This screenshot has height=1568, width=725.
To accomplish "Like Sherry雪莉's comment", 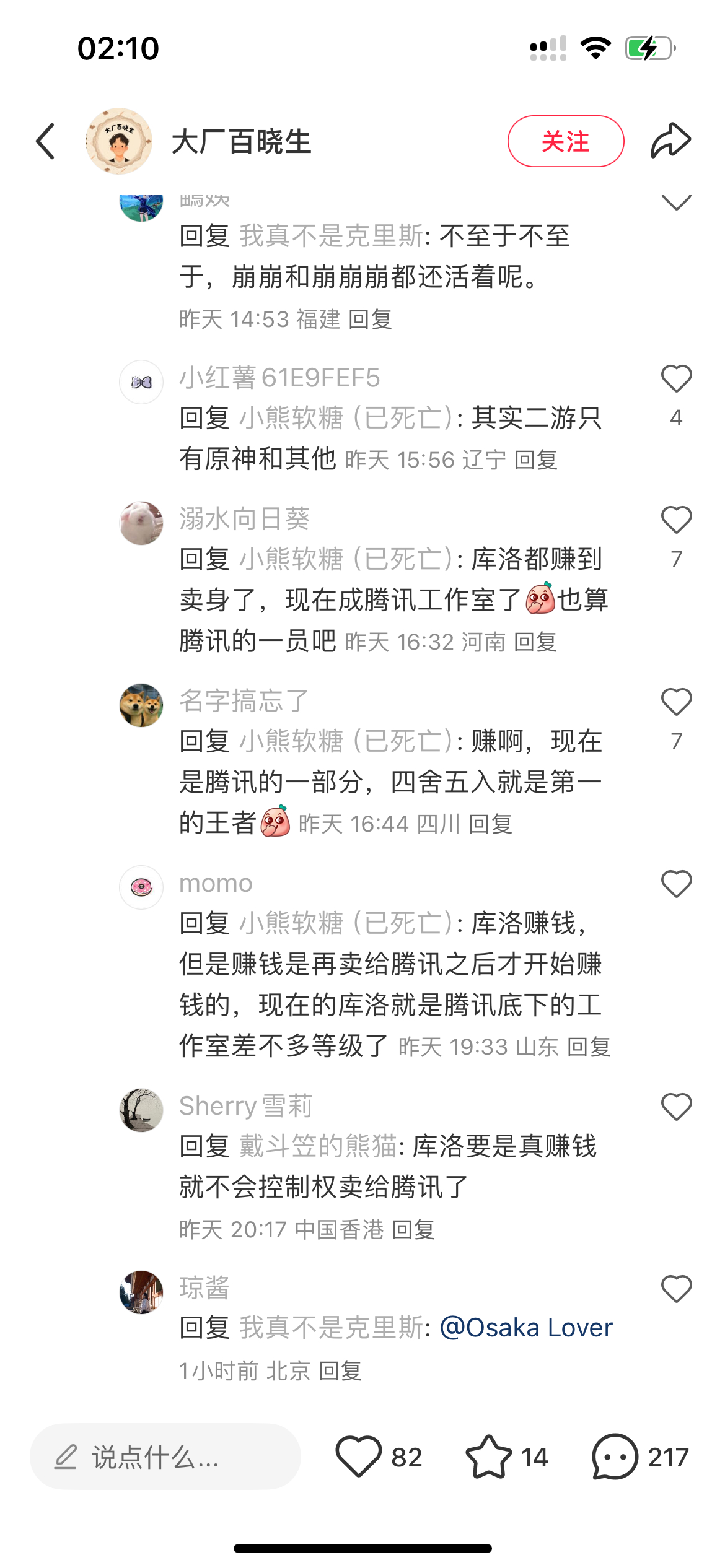I will click(x=676, y=1107).
